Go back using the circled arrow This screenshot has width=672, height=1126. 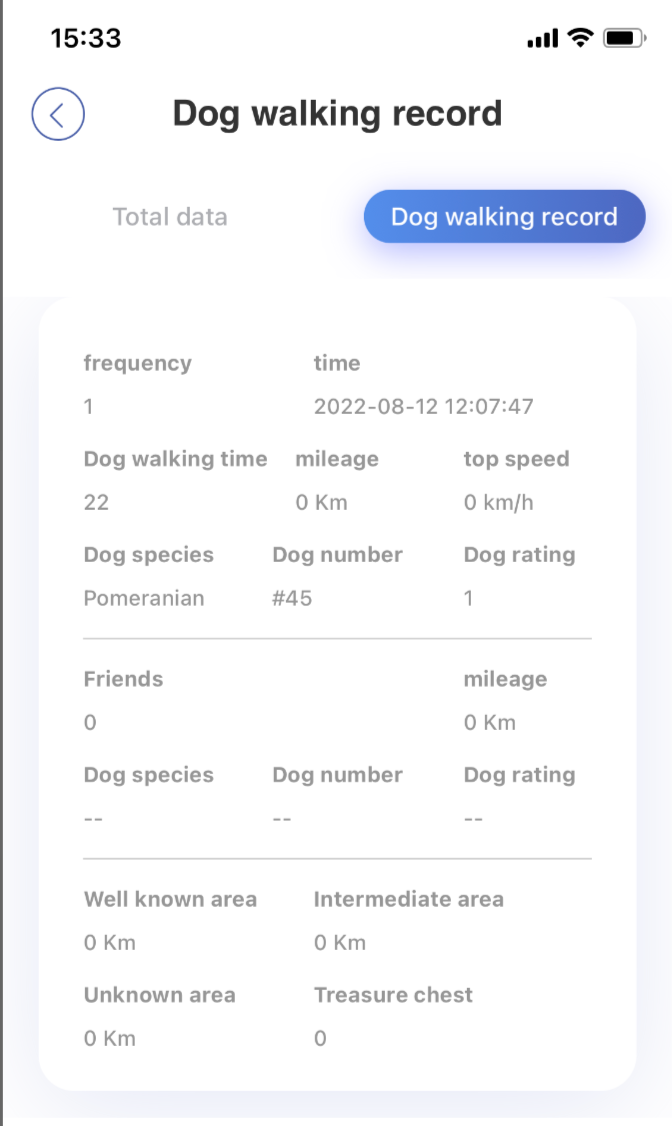pos(58,114)
